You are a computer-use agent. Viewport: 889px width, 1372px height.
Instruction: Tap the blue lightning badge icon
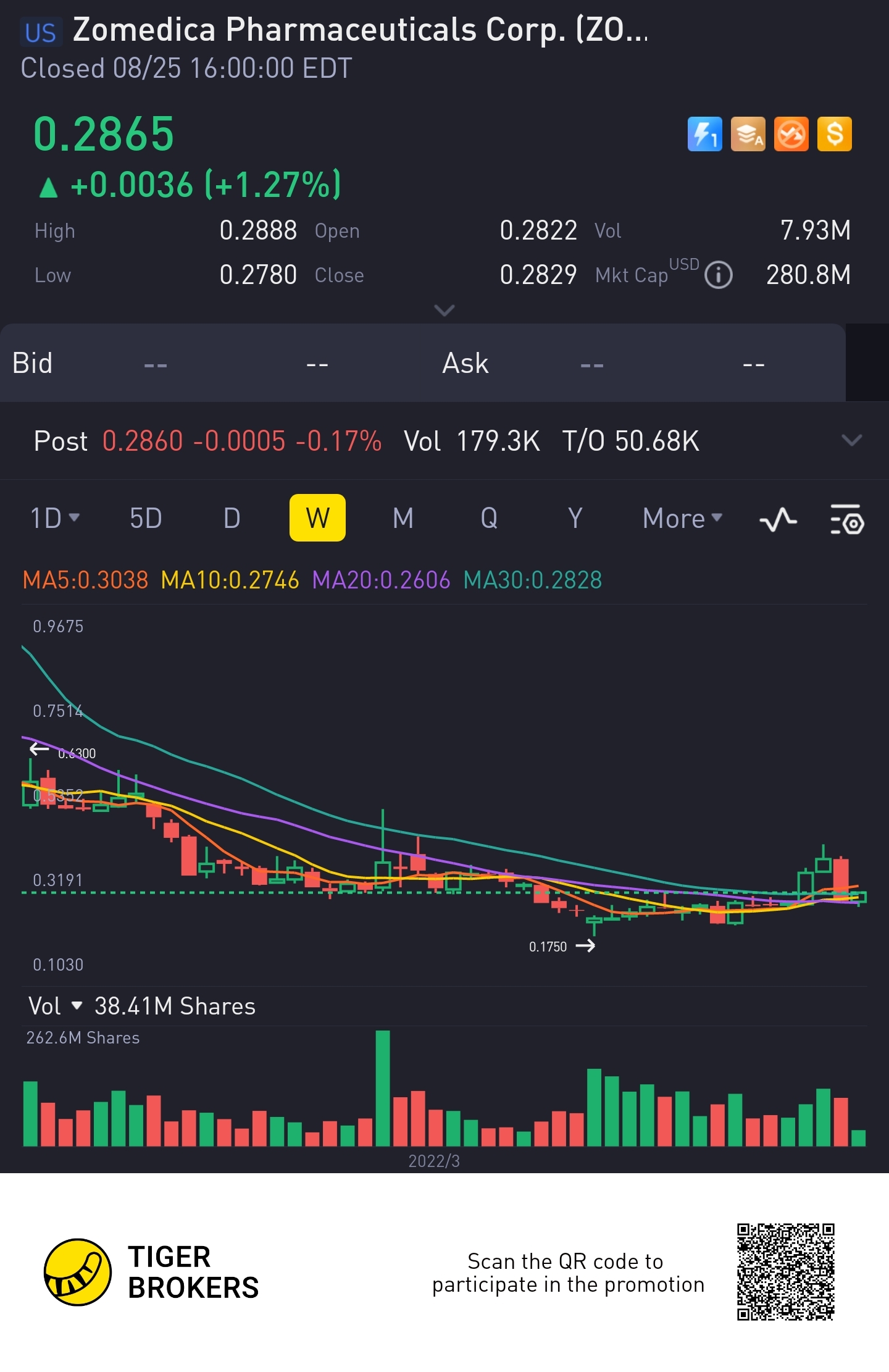(704, 134)
